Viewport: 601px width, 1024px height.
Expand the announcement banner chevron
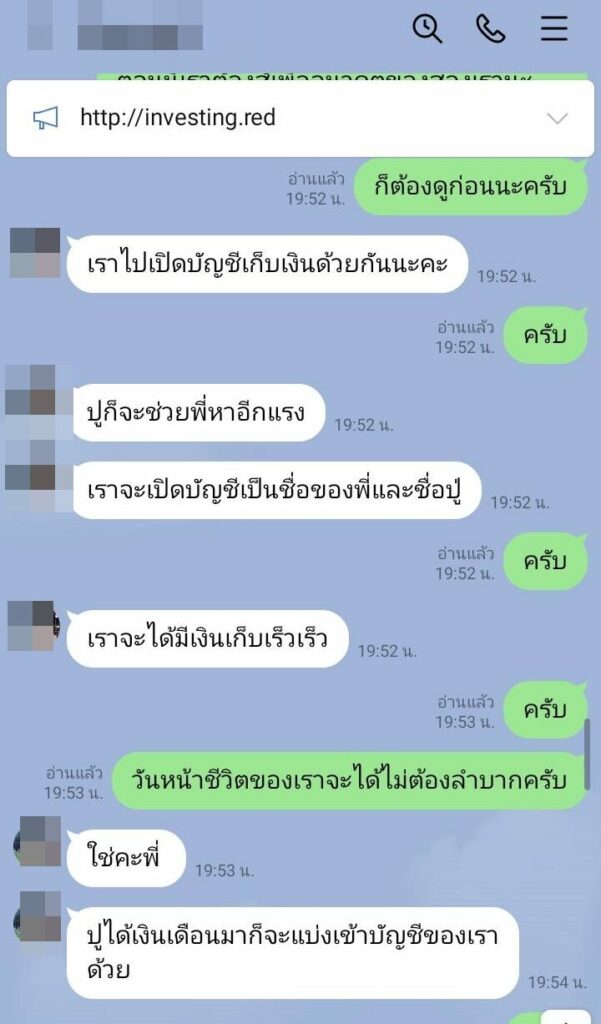557,119
